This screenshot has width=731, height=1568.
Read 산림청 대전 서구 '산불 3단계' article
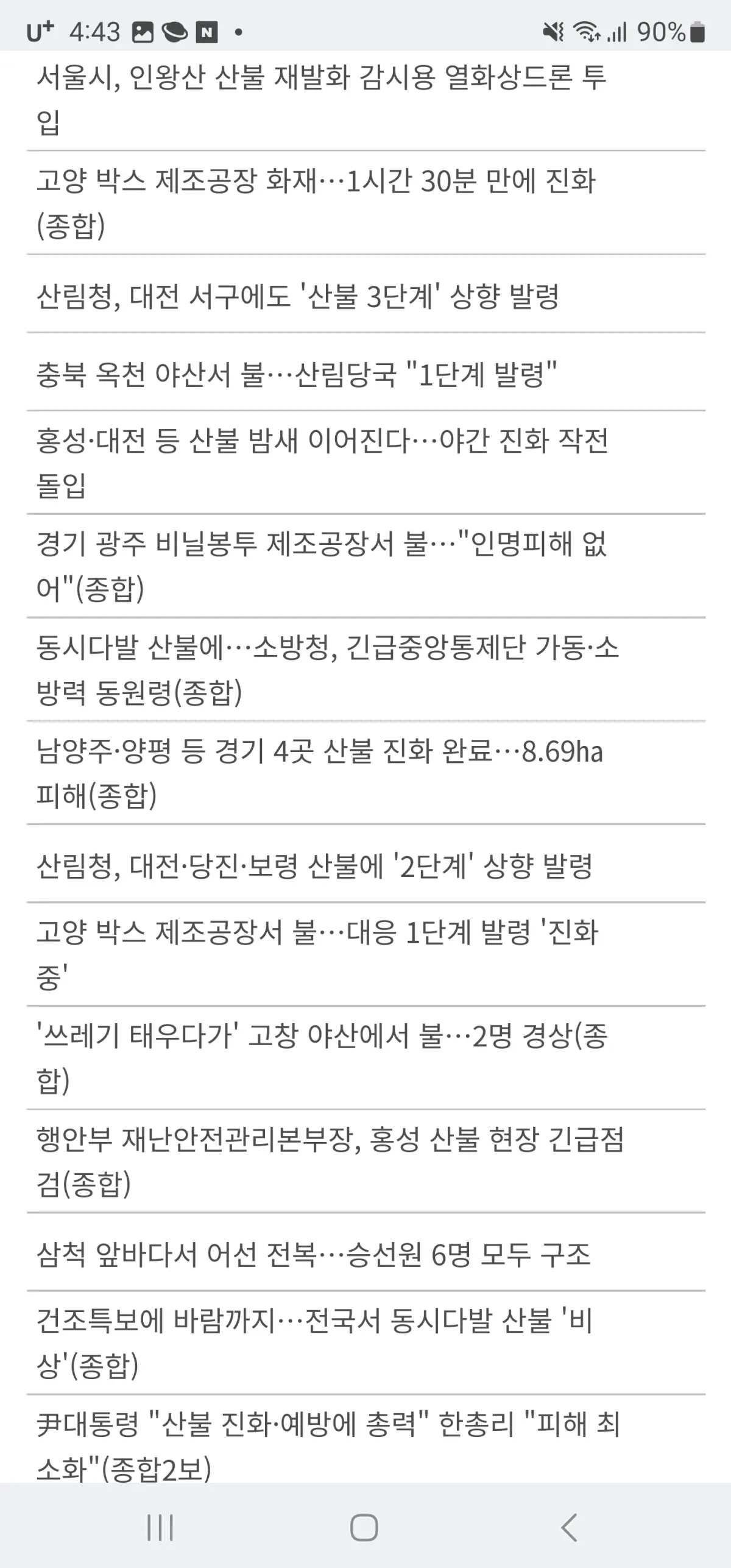(x=365, y=294)
